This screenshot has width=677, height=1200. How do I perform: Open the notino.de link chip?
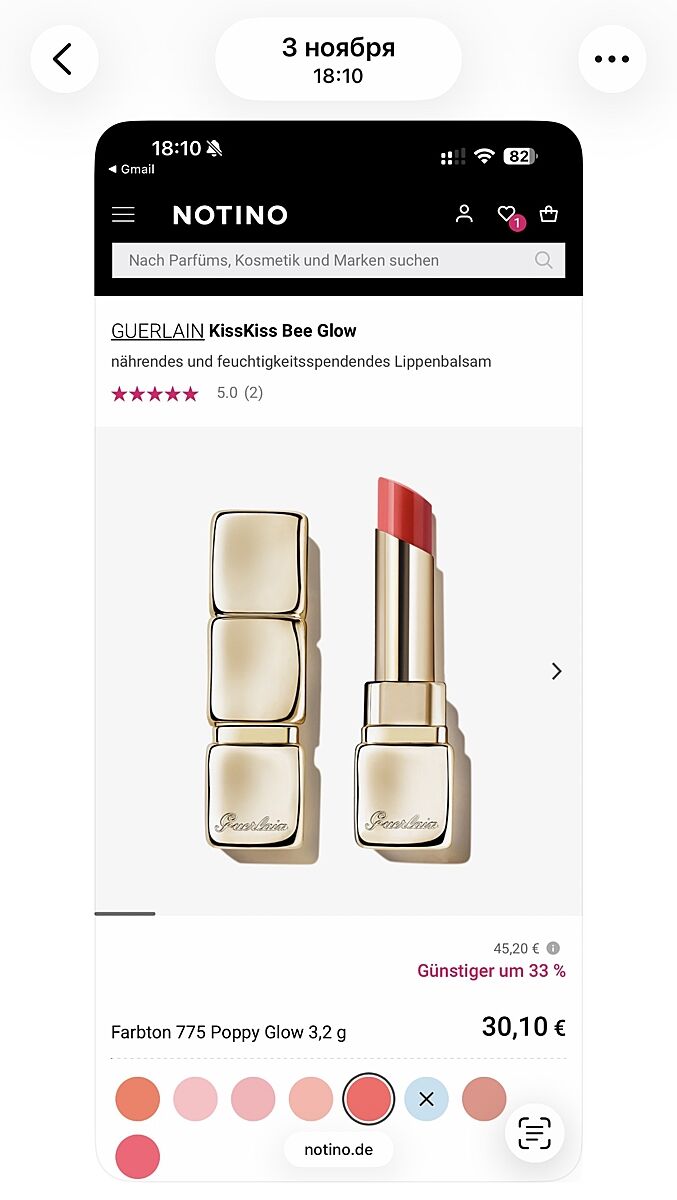pos(338,1149)
